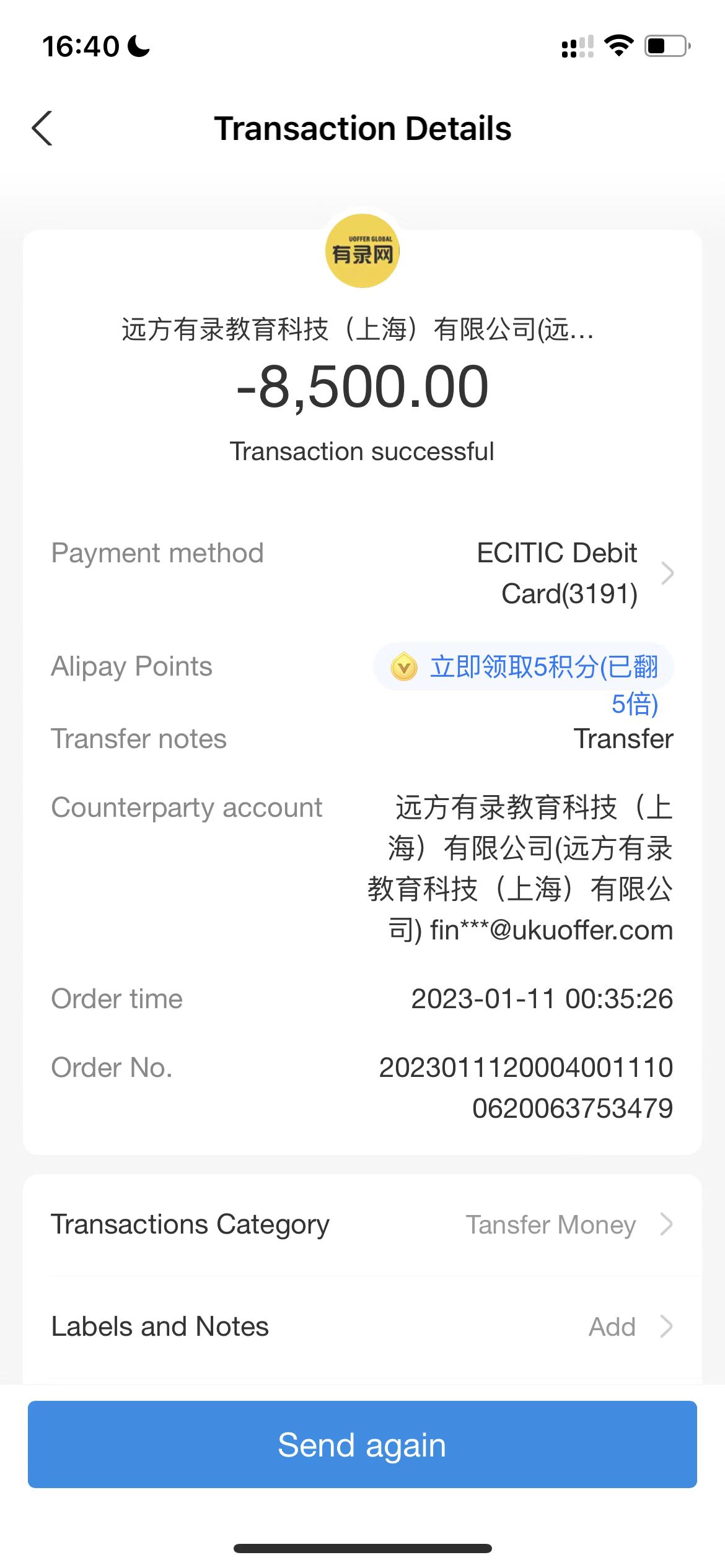Viewport: 725px width, 1568px height.
Task: Open the Transactions Category row
Action: (x=362, y=1224)
